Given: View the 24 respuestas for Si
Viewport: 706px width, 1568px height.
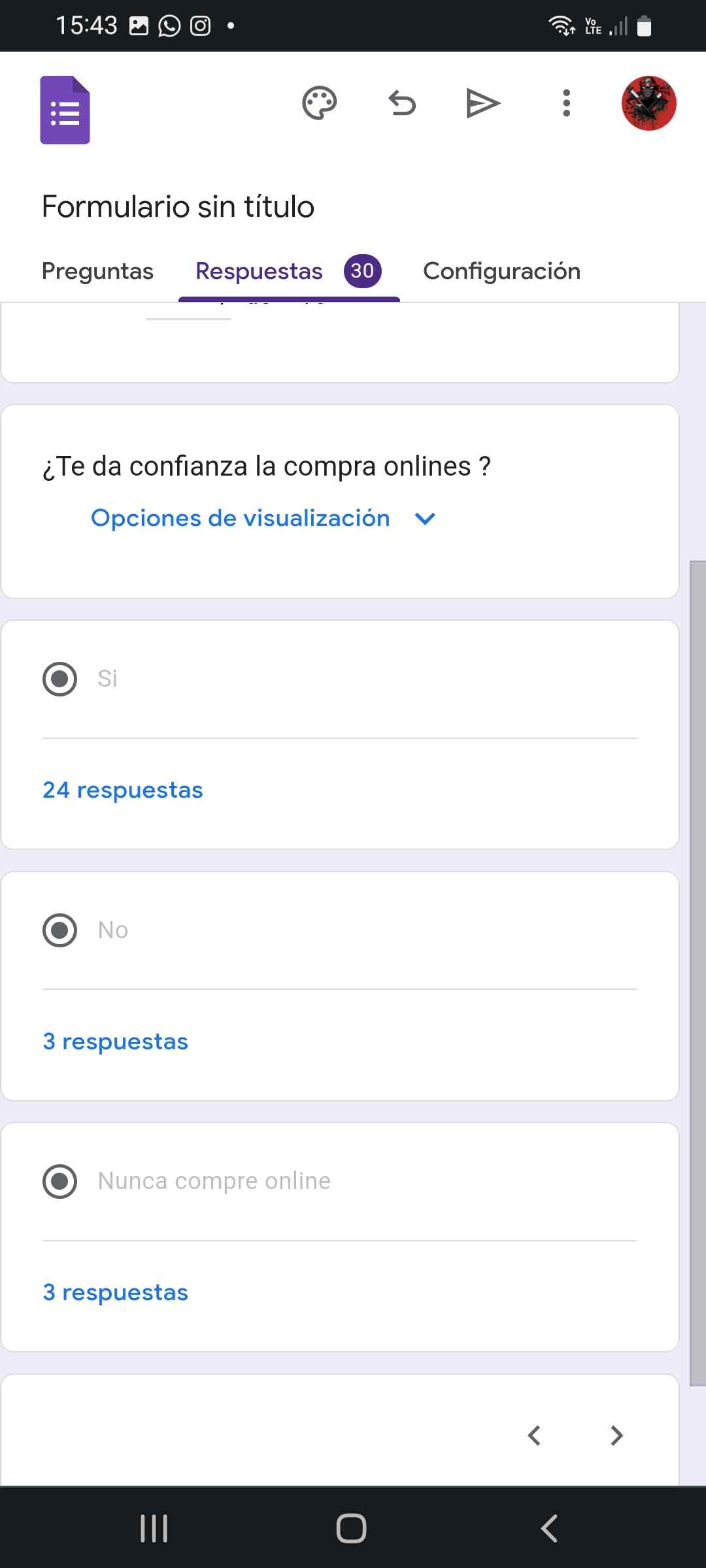Looking at the screenshot, I should coord(123,790).
